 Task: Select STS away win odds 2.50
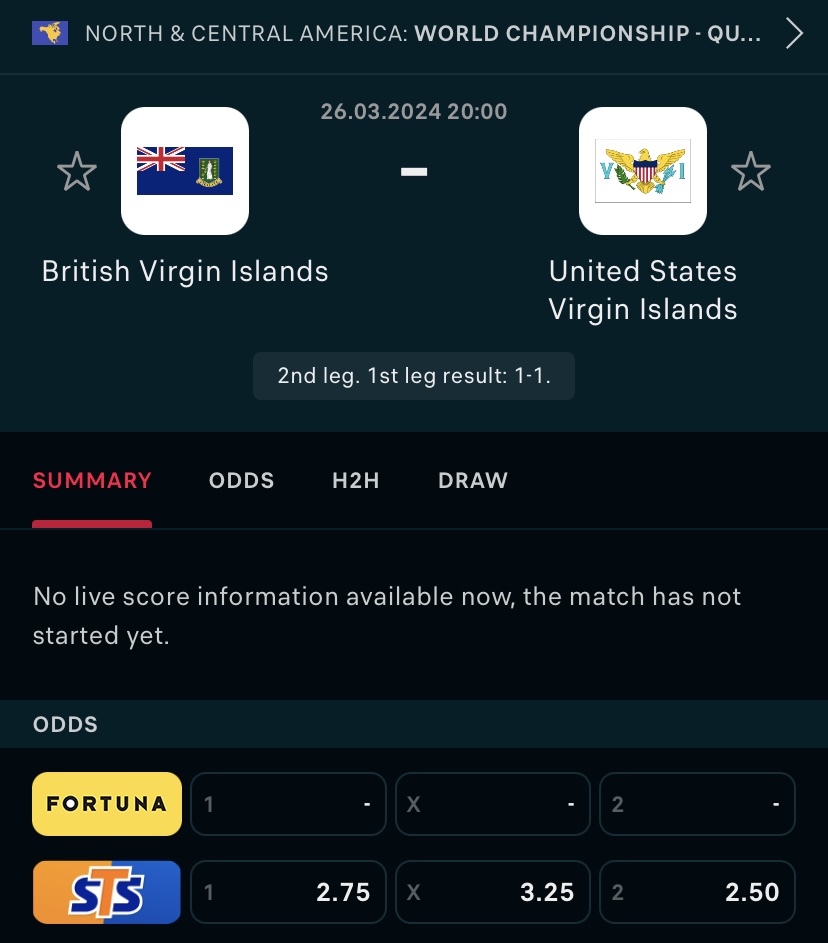pos(697,892)
